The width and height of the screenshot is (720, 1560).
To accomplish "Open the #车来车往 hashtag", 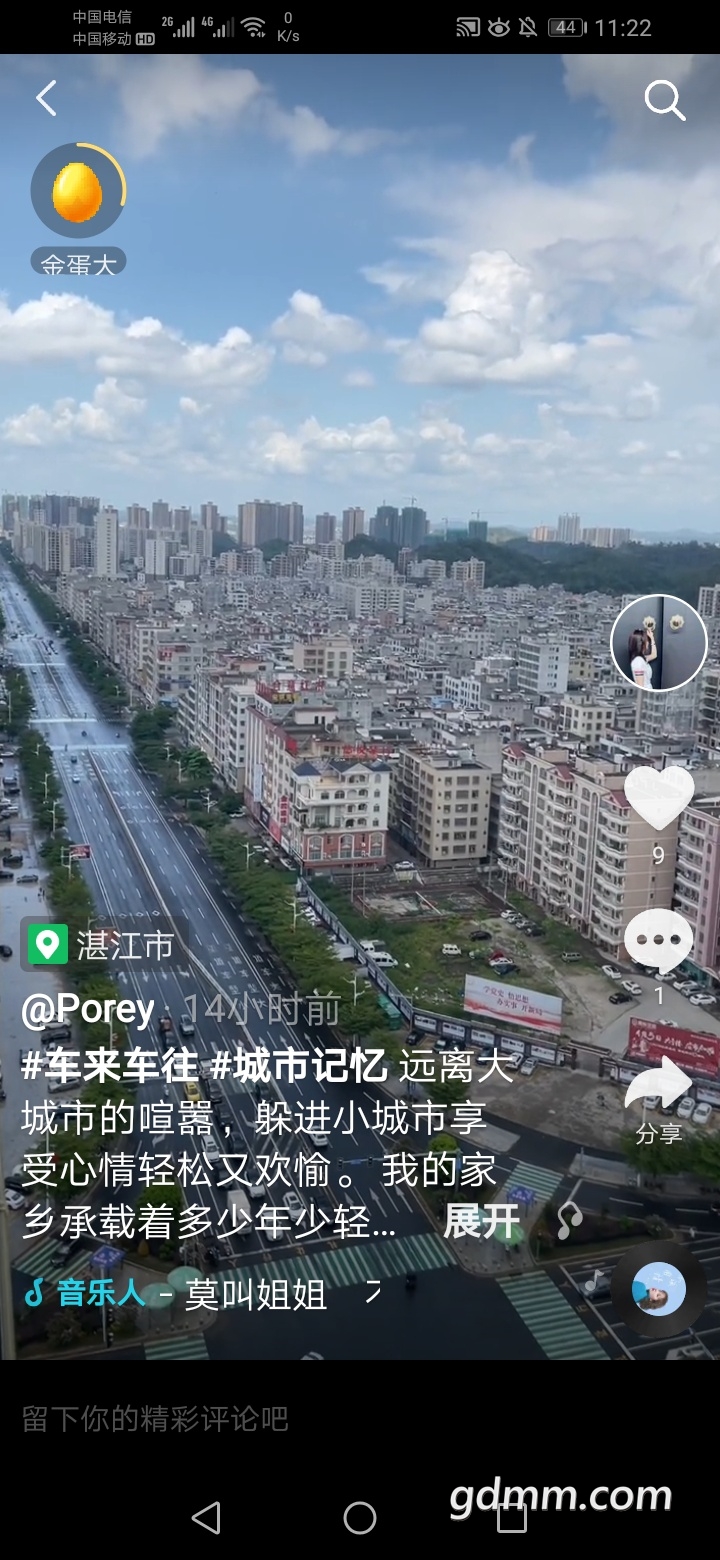I will pyautogui.click(x=109, y=1067).
